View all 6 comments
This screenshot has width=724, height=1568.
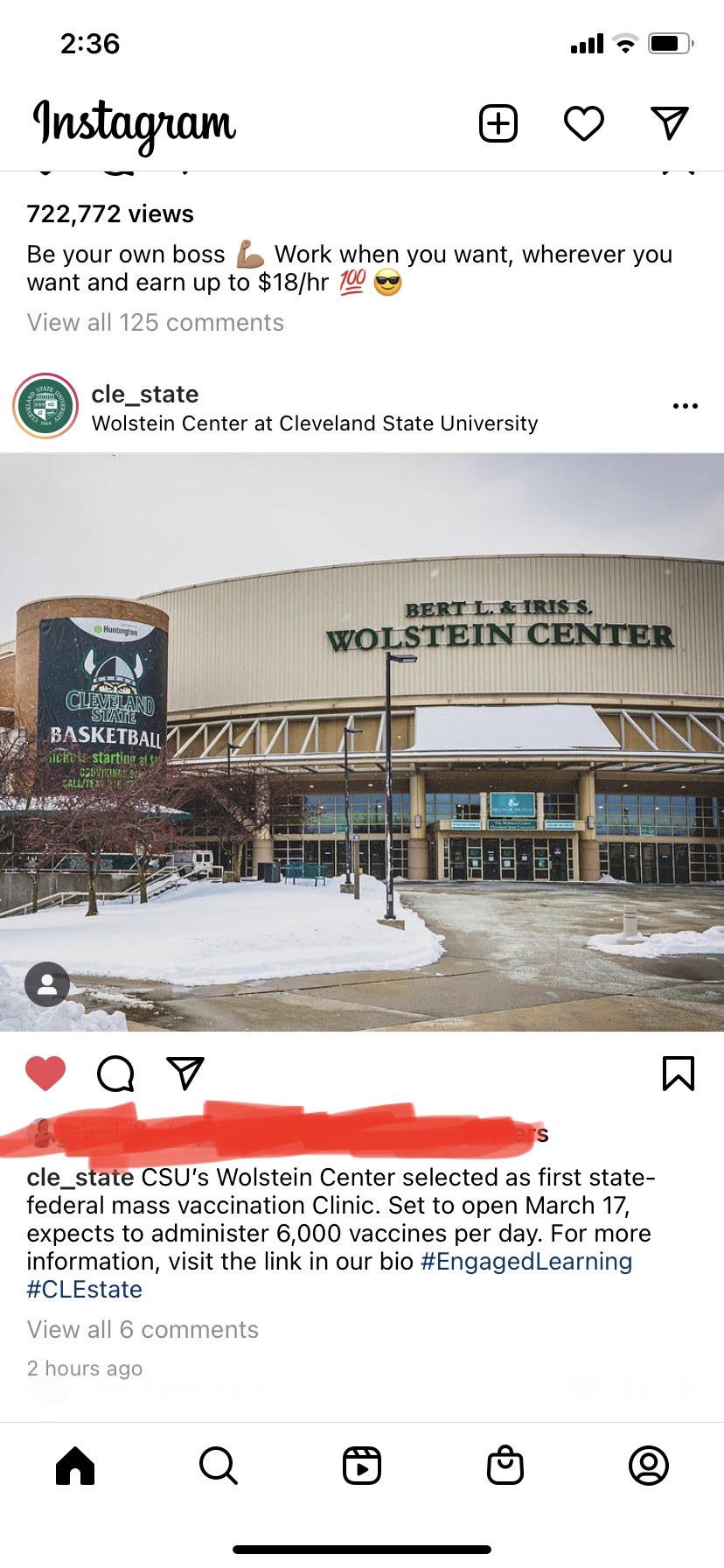coord(143,1330)
